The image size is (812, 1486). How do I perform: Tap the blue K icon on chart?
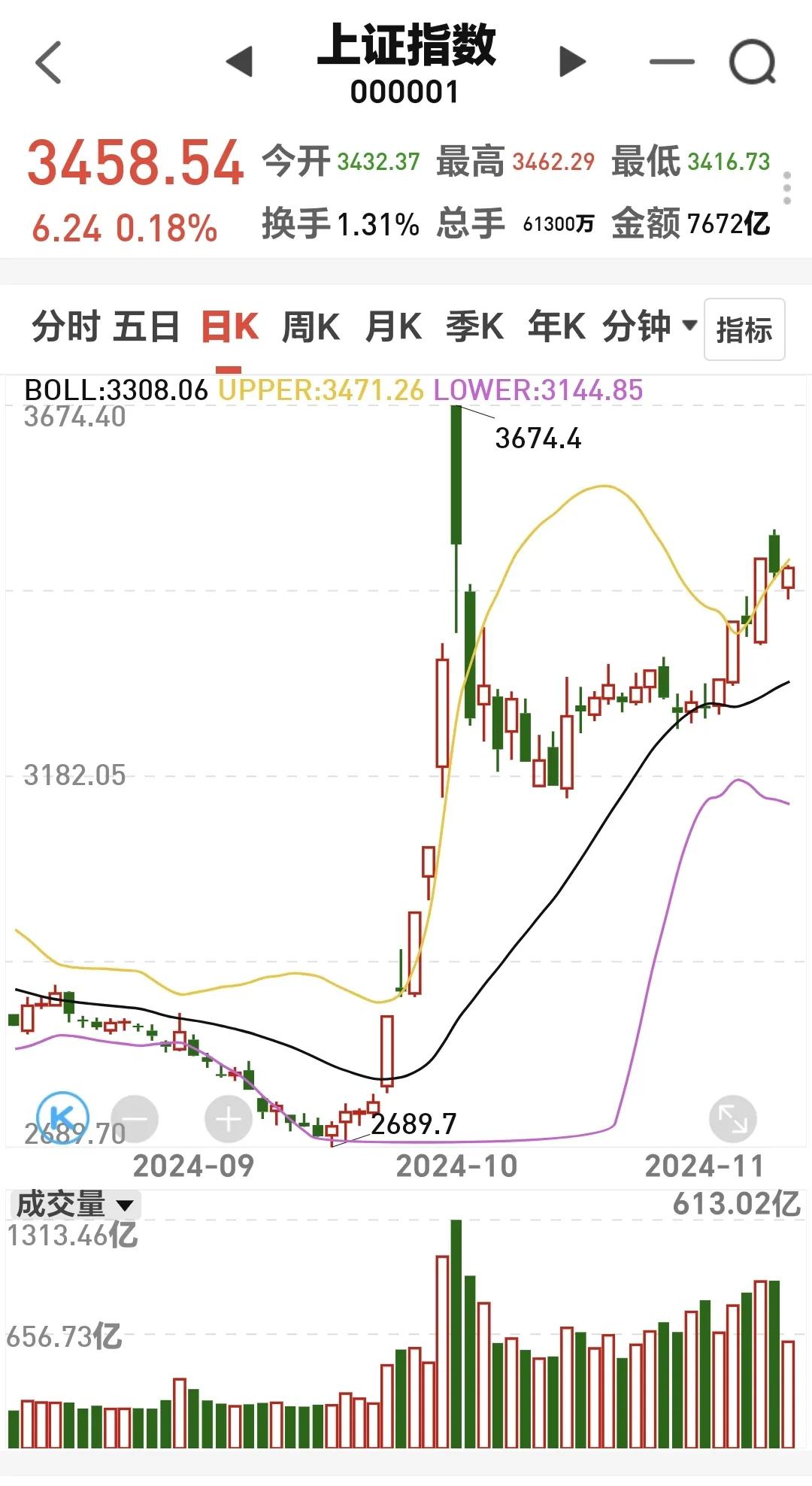(63, 1119)
